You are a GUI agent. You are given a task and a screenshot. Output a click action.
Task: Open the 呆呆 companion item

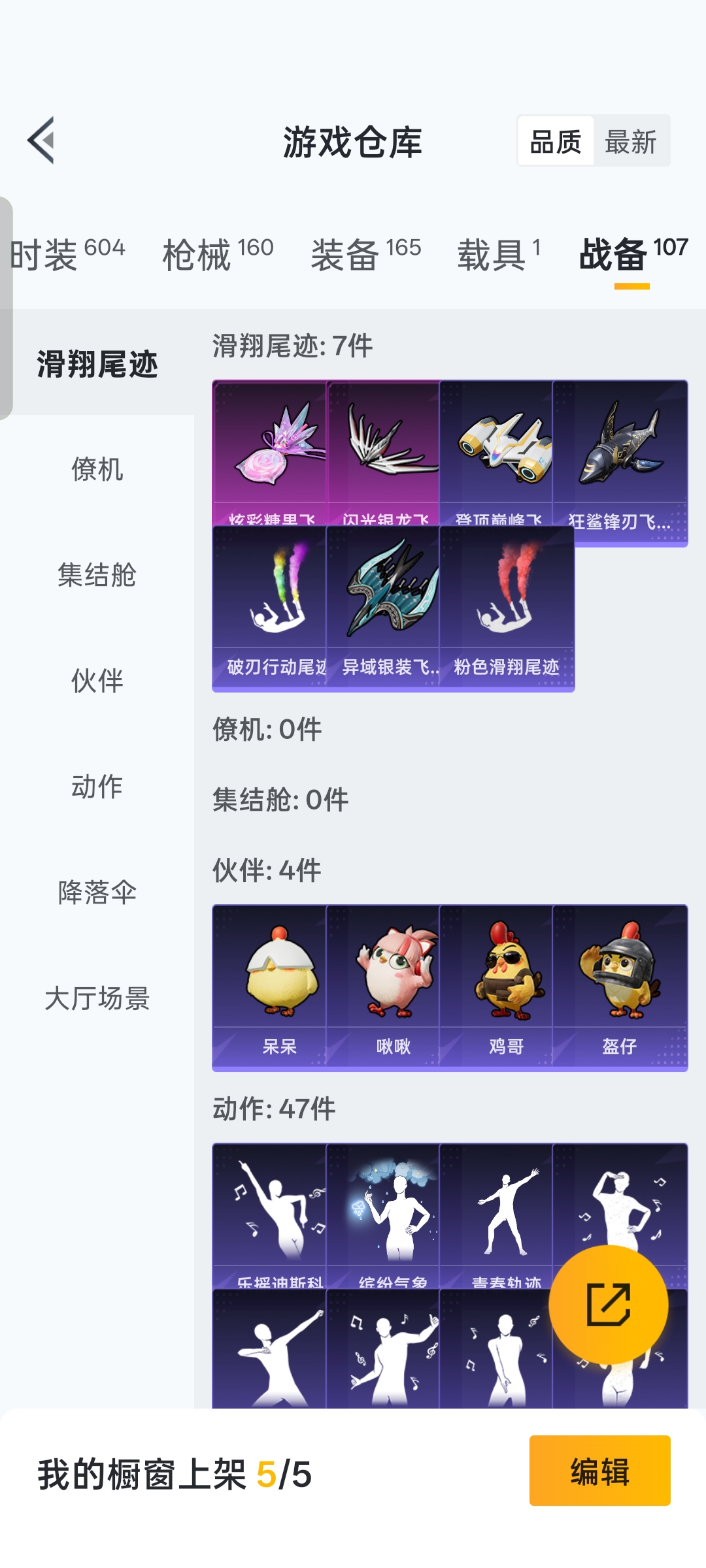pos(279,987)
